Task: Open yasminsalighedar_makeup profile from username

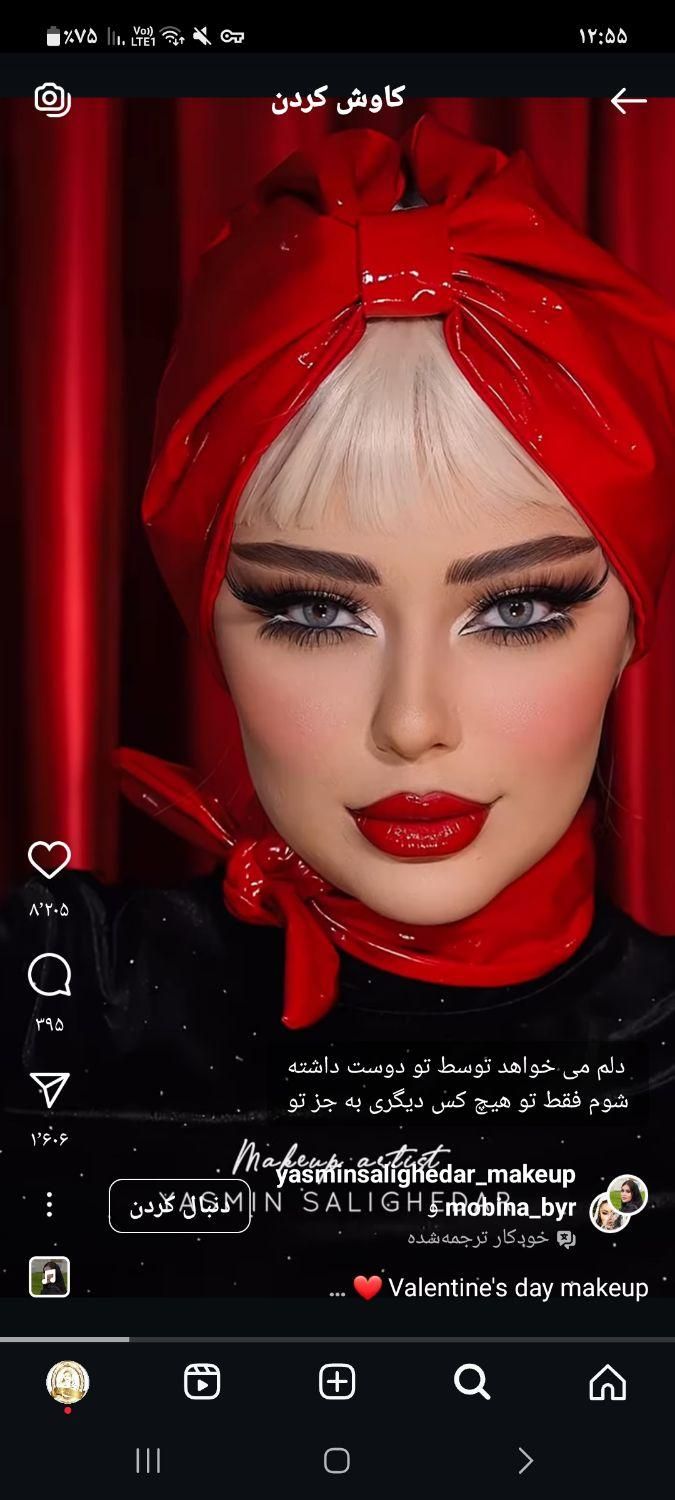Action: point(425,1175)
